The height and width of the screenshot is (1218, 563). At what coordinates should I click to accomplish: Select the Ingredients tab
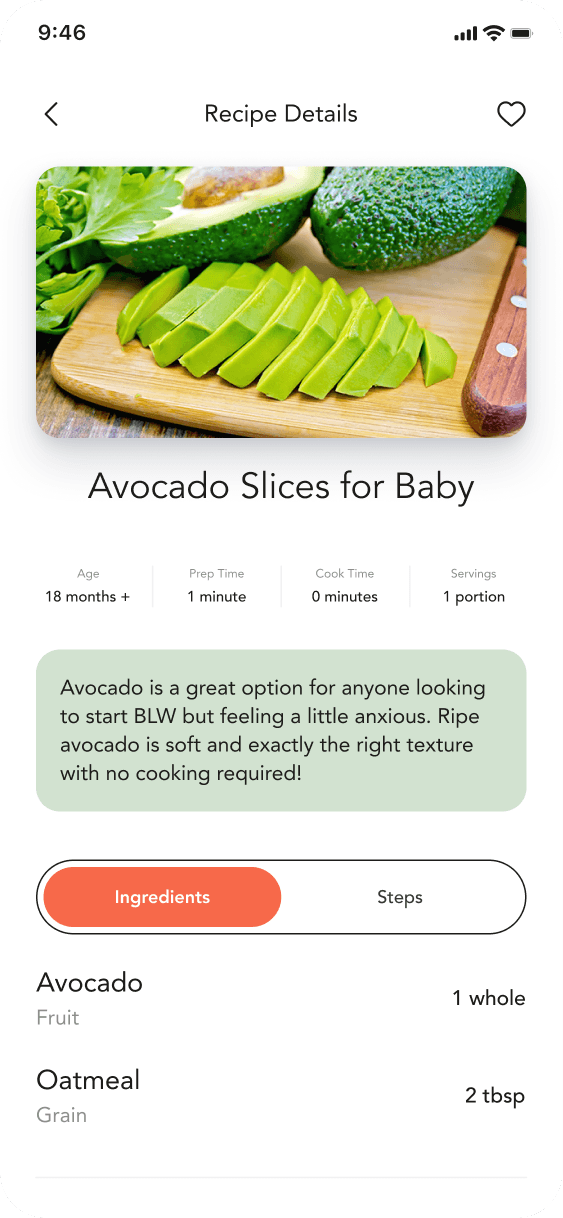162,897
